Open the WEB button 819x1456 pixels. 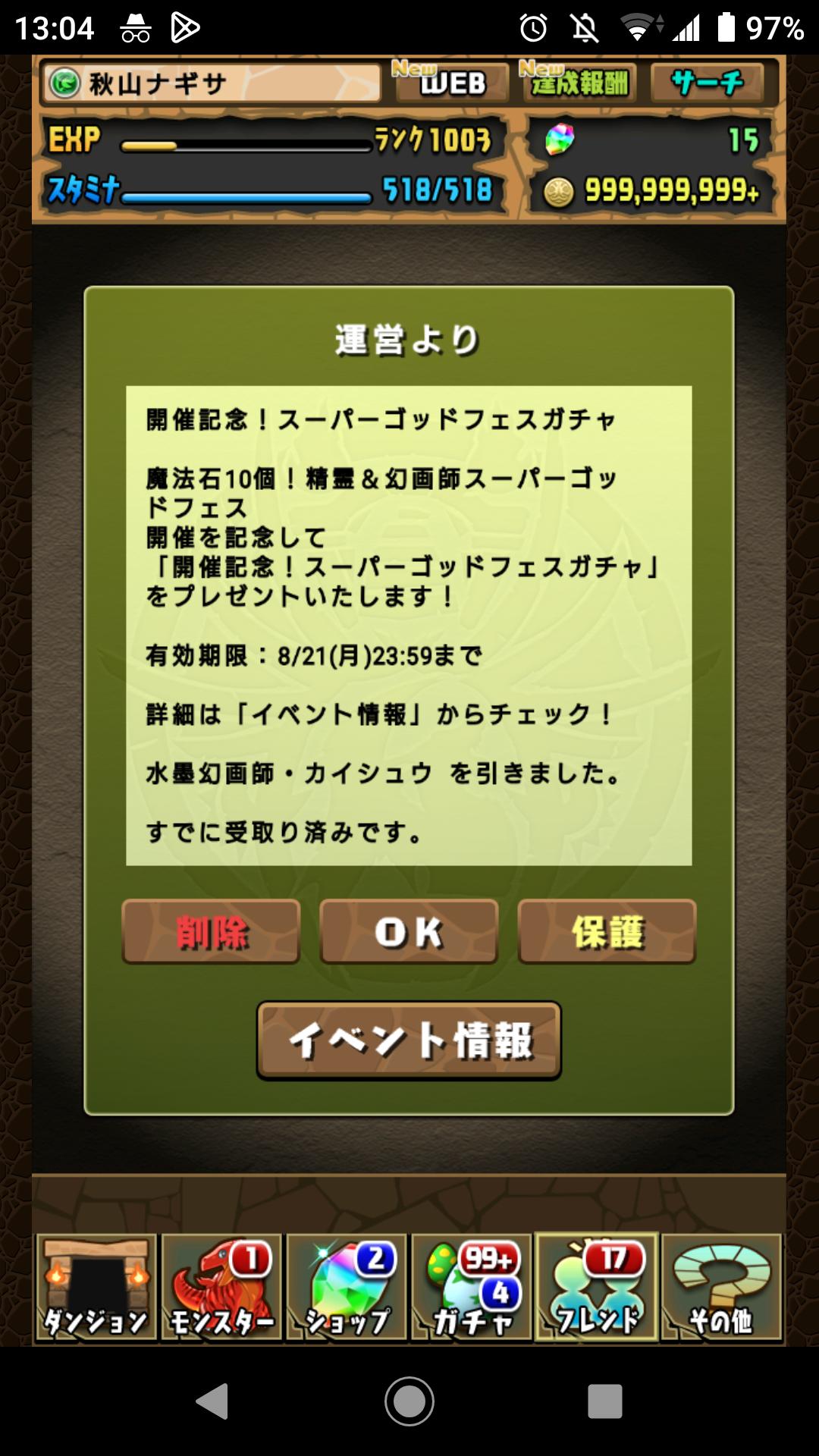pyautogui.click(x=450, y=82)
